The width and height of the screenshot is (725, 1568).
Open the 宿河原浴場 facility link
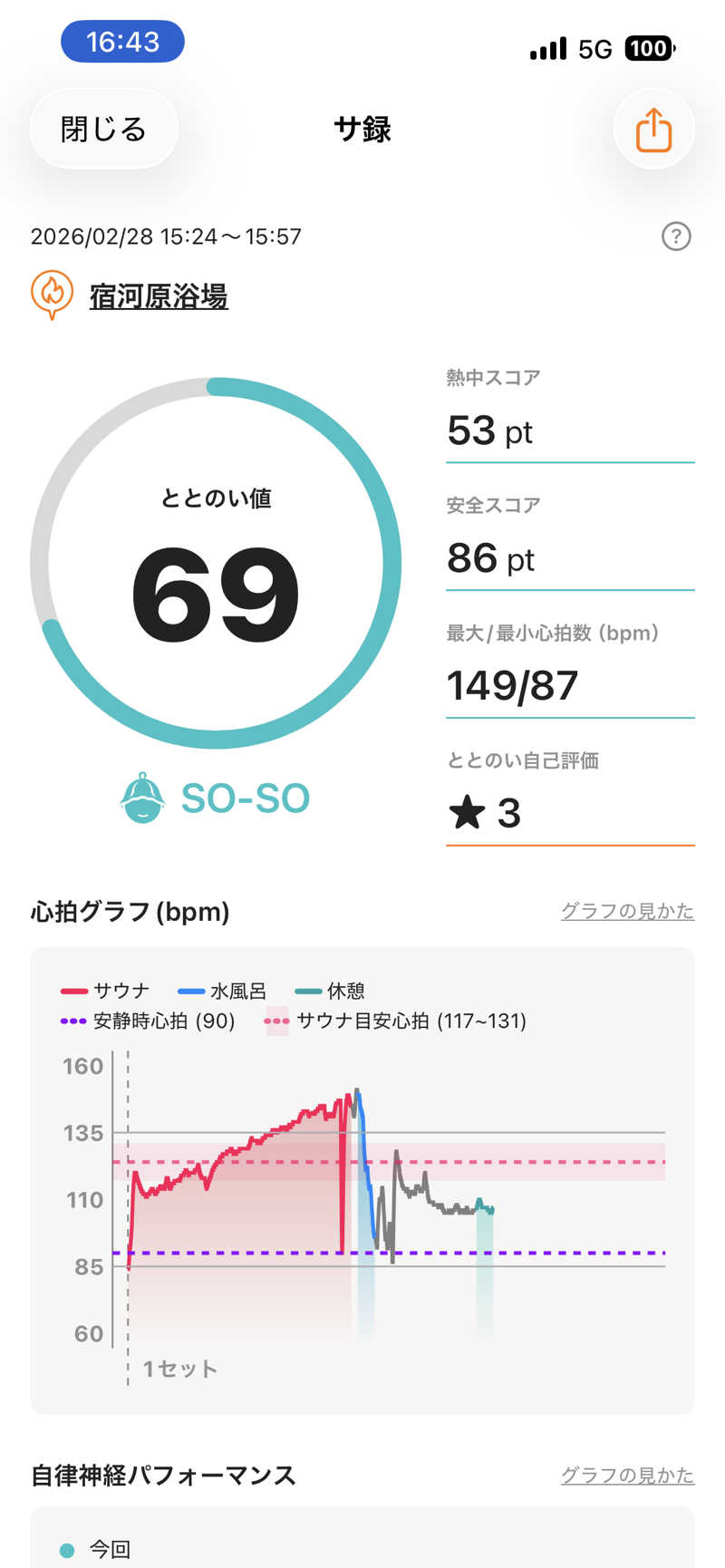(159, 296)
